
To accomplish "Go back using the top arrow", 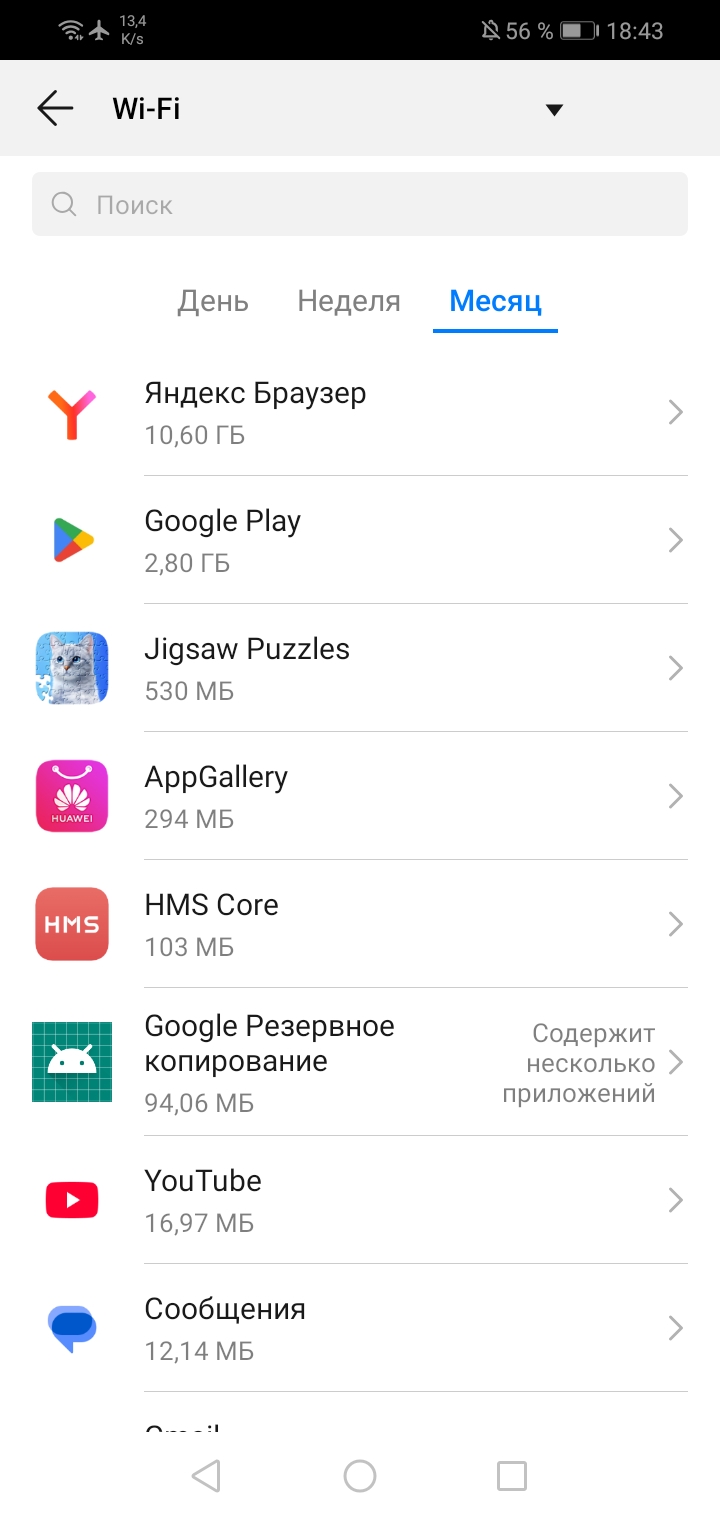I will point(55,108).
